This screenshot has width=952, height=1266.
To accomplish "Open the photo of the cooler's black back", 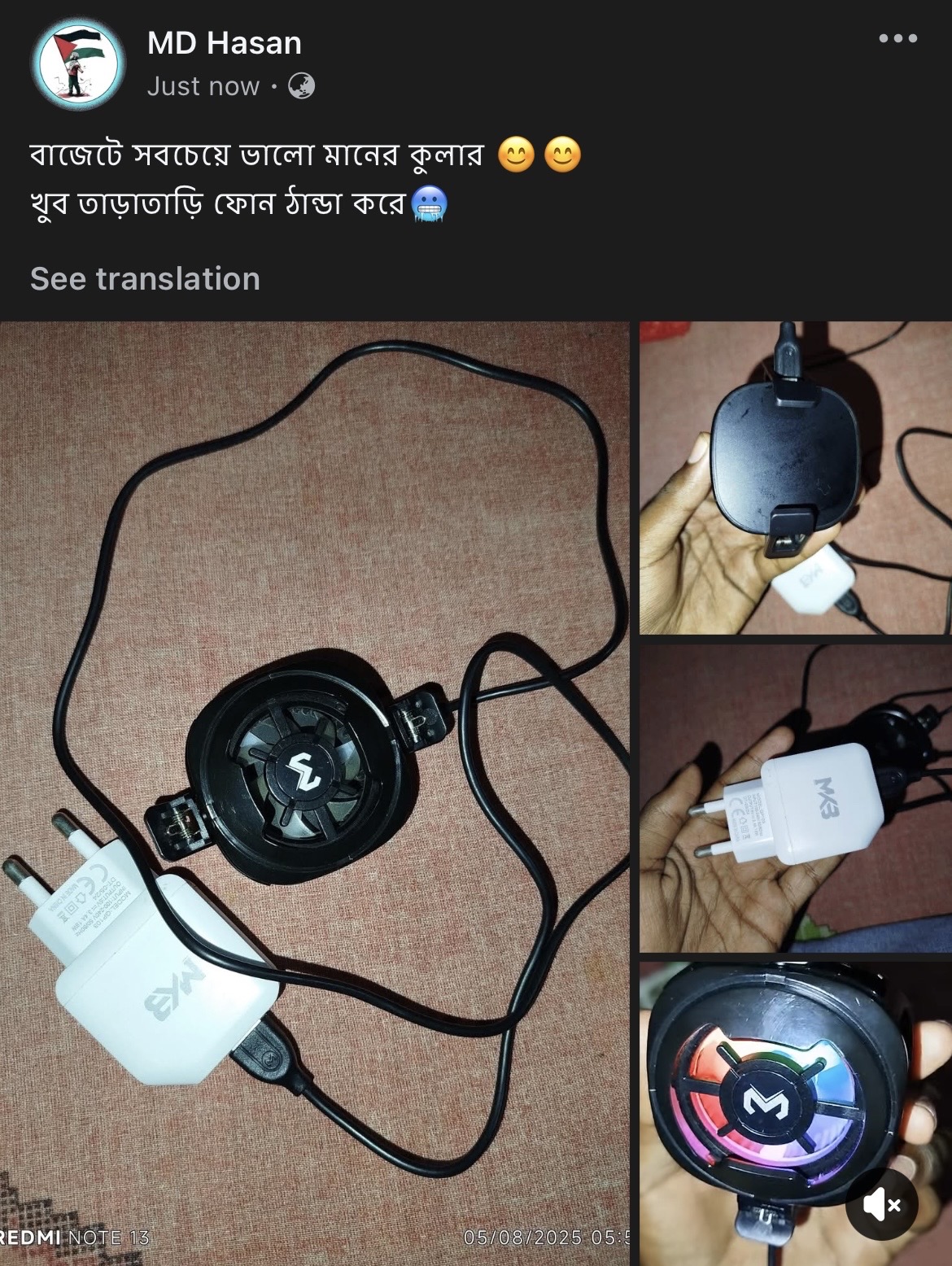I will (x=795, y=478).
